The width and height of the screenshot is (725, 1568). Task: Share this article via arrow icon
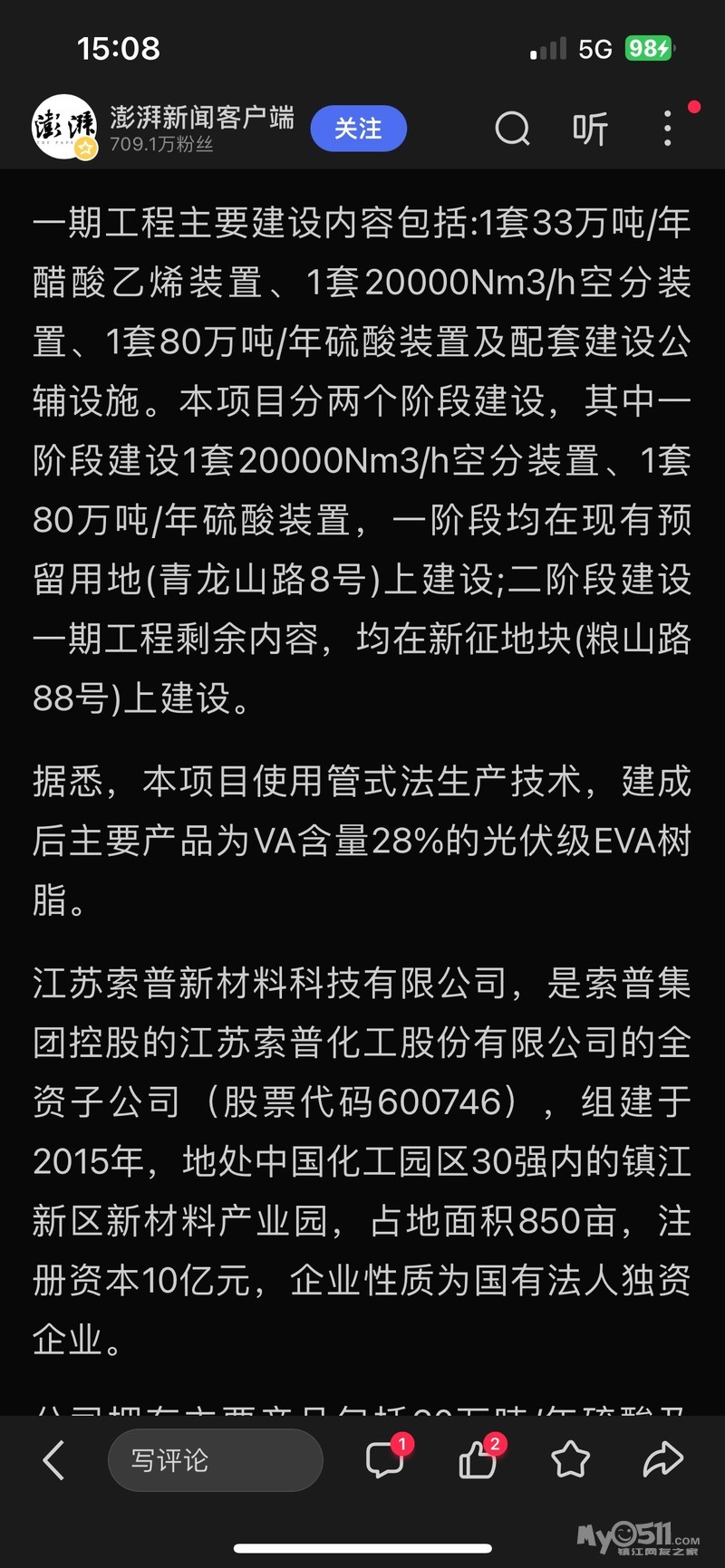pos(662,1459)
